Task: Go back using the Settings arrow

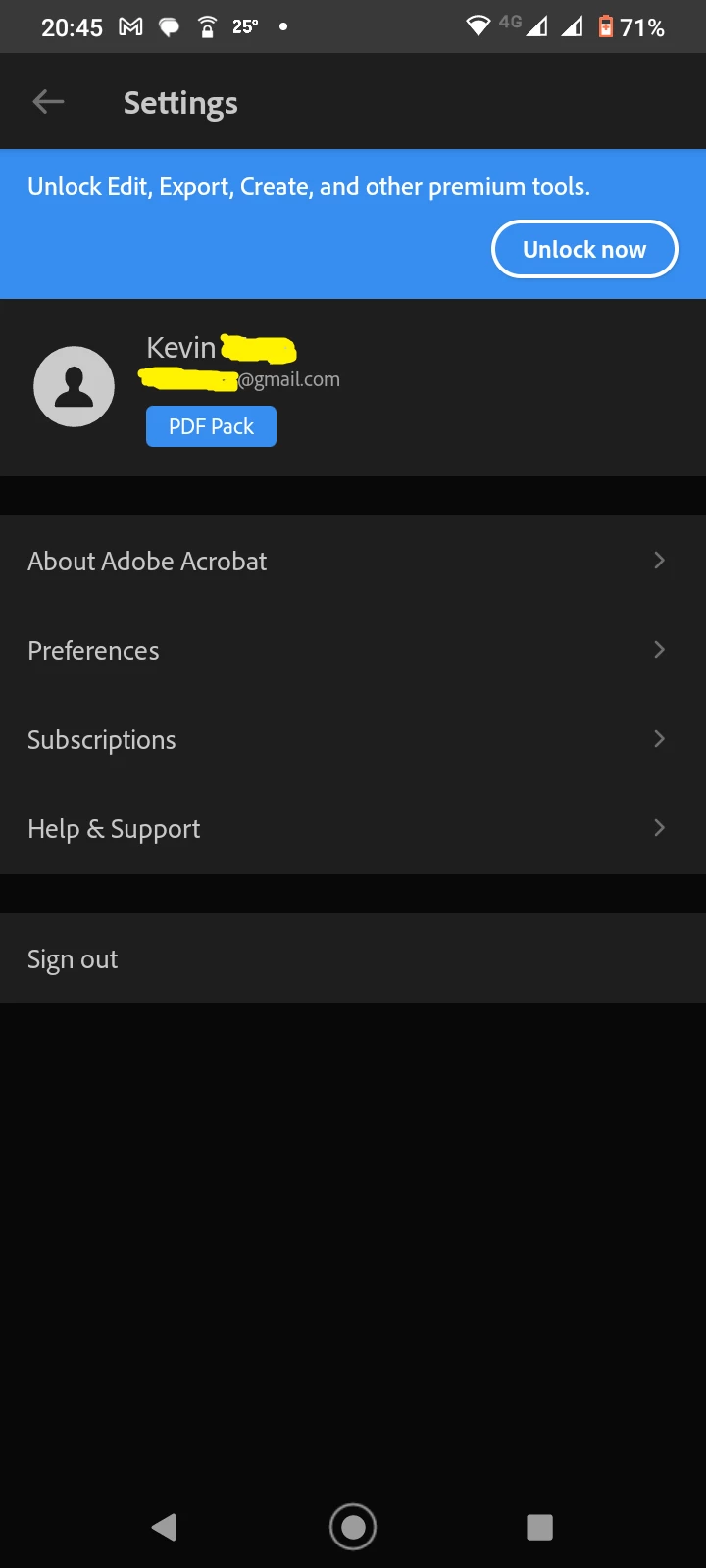Action: [x=48, y=102]
